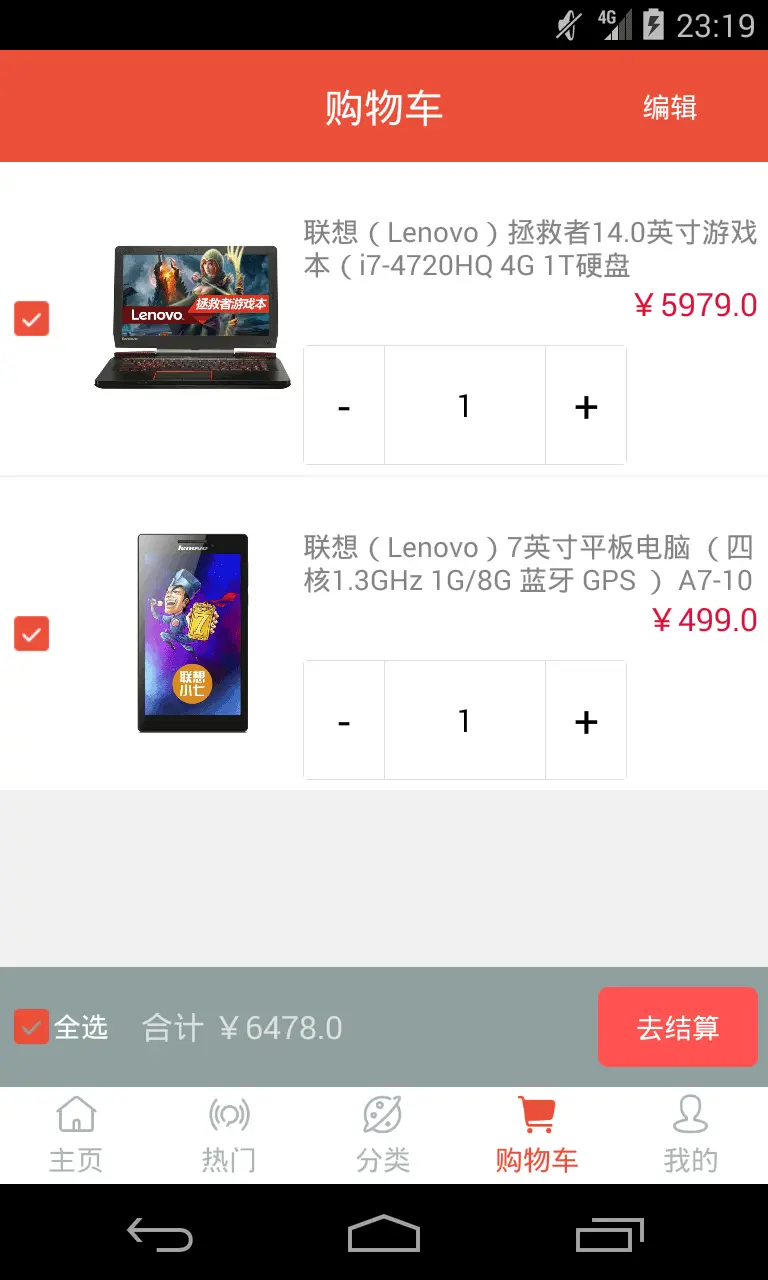The image size is (768, 1280).
Task: Tap the Android back navigation arrow
Action: 160,1236
